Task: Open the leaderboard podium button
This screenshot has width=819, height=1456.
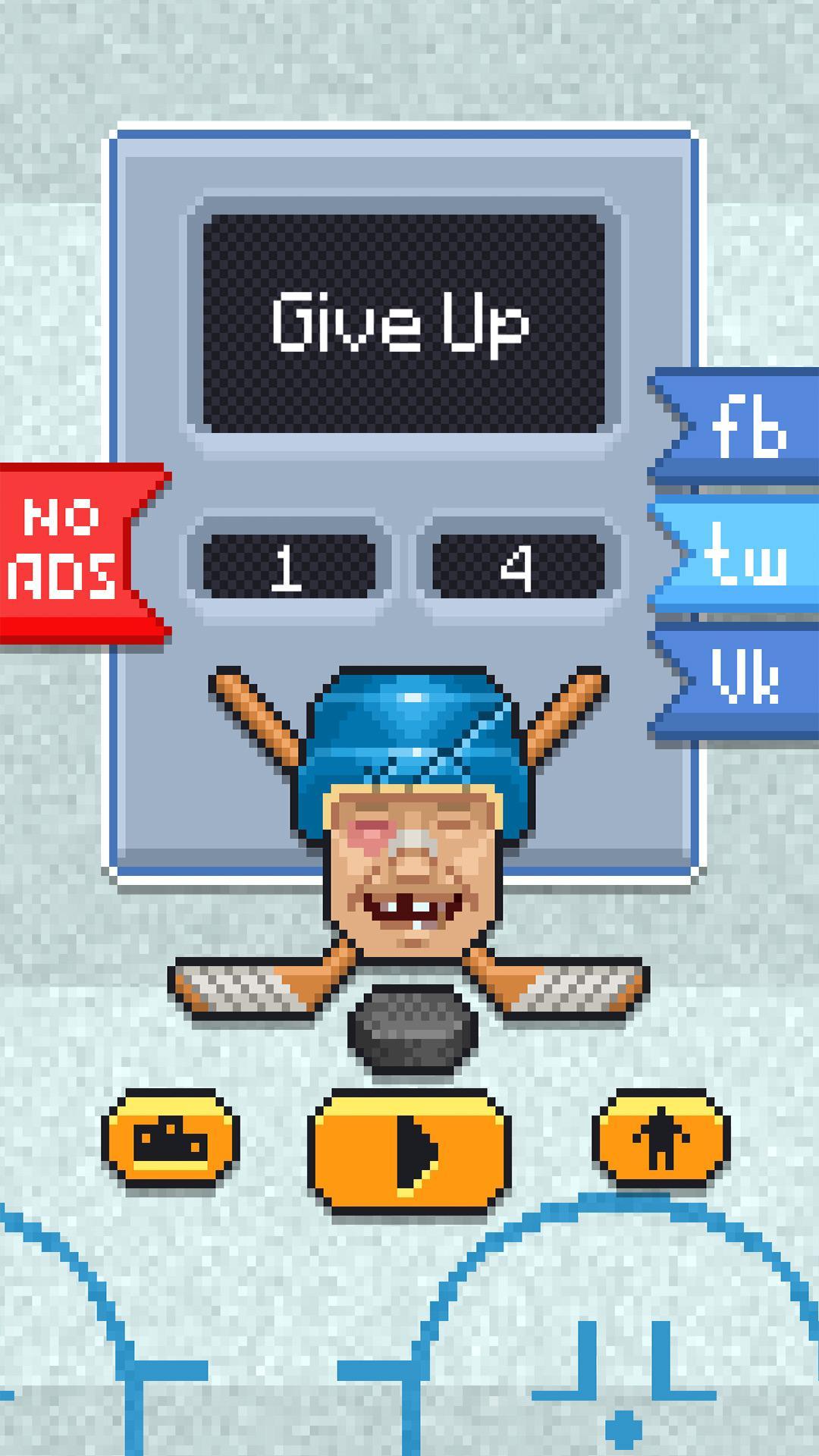Action: click(171, 1139)
